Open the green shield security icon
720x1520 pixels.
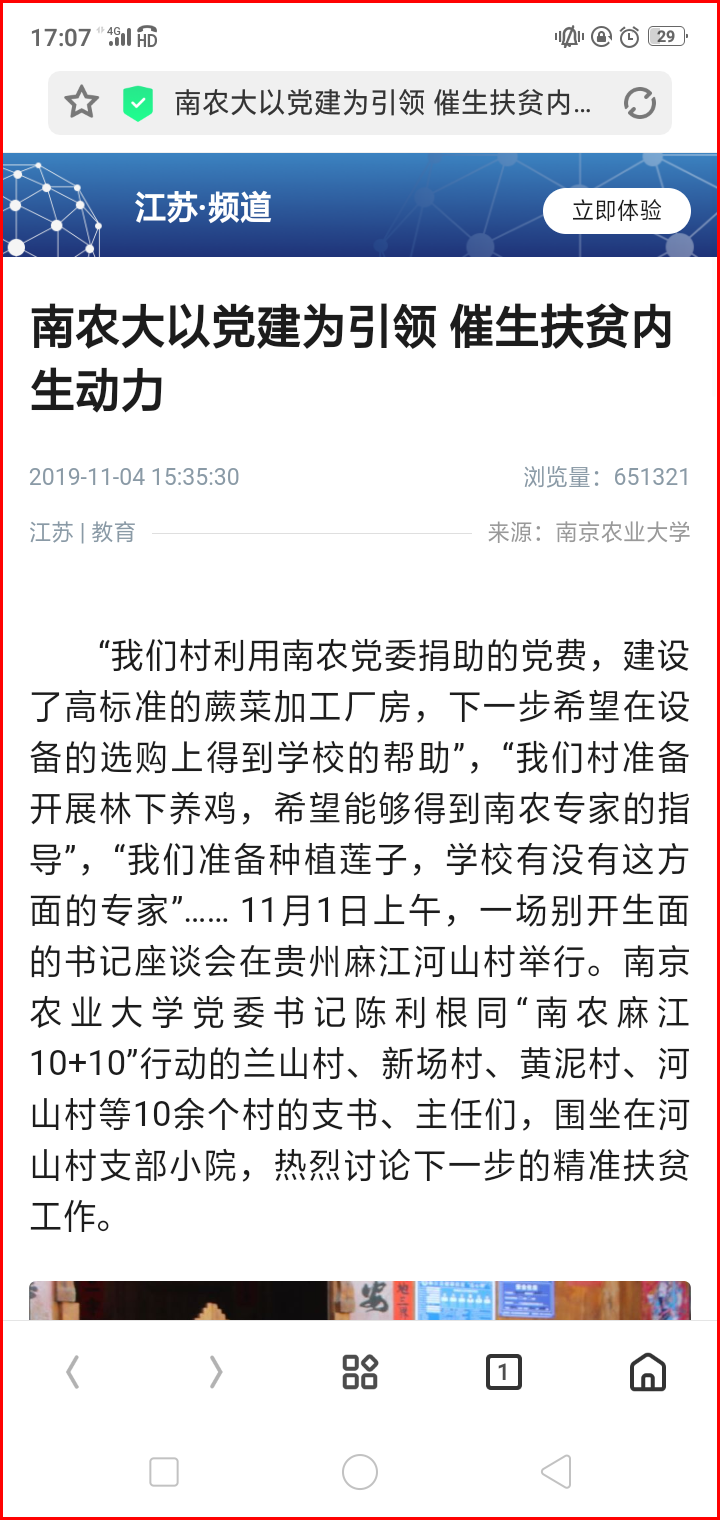(138, 103)
